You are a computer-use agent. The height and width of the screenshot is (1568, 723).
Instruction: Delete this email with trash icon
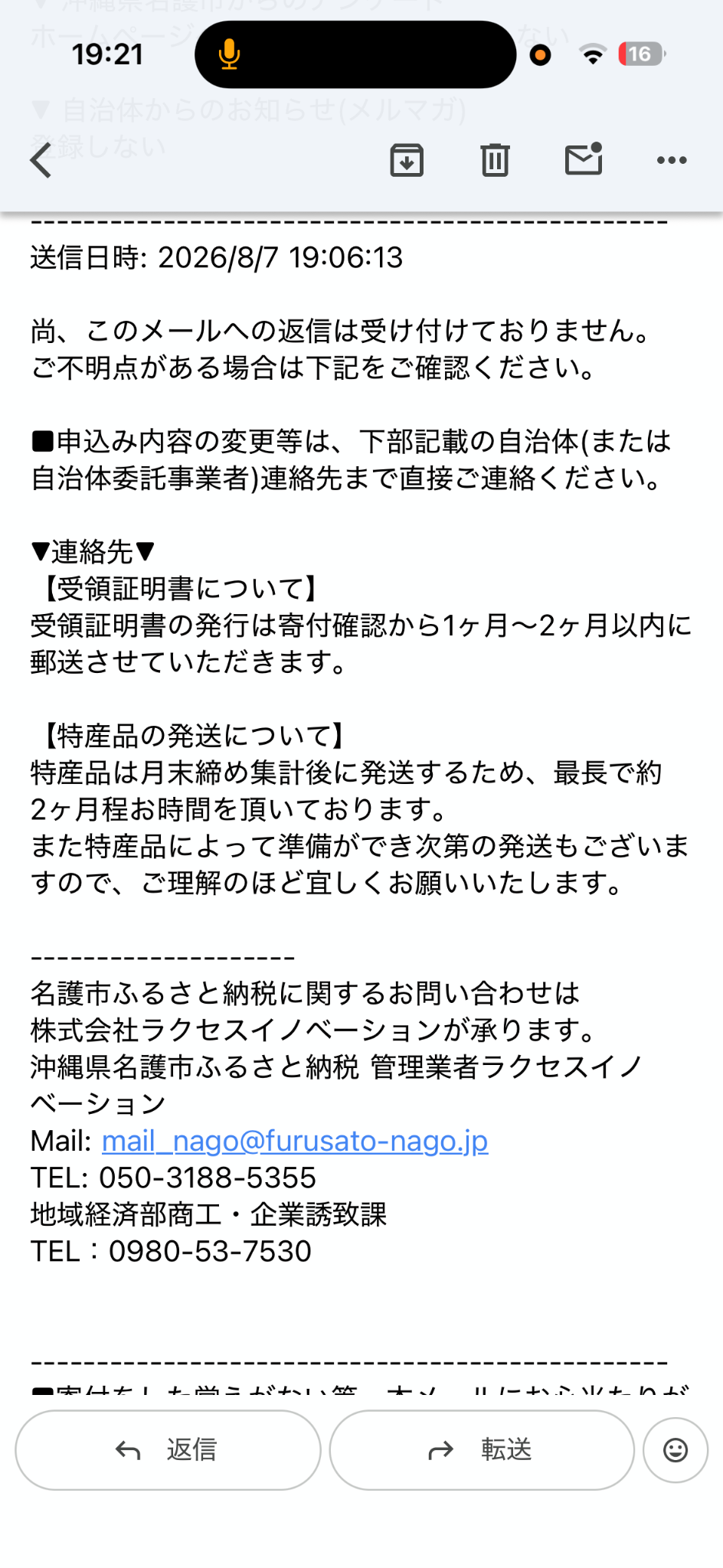(x=495, y=160)
